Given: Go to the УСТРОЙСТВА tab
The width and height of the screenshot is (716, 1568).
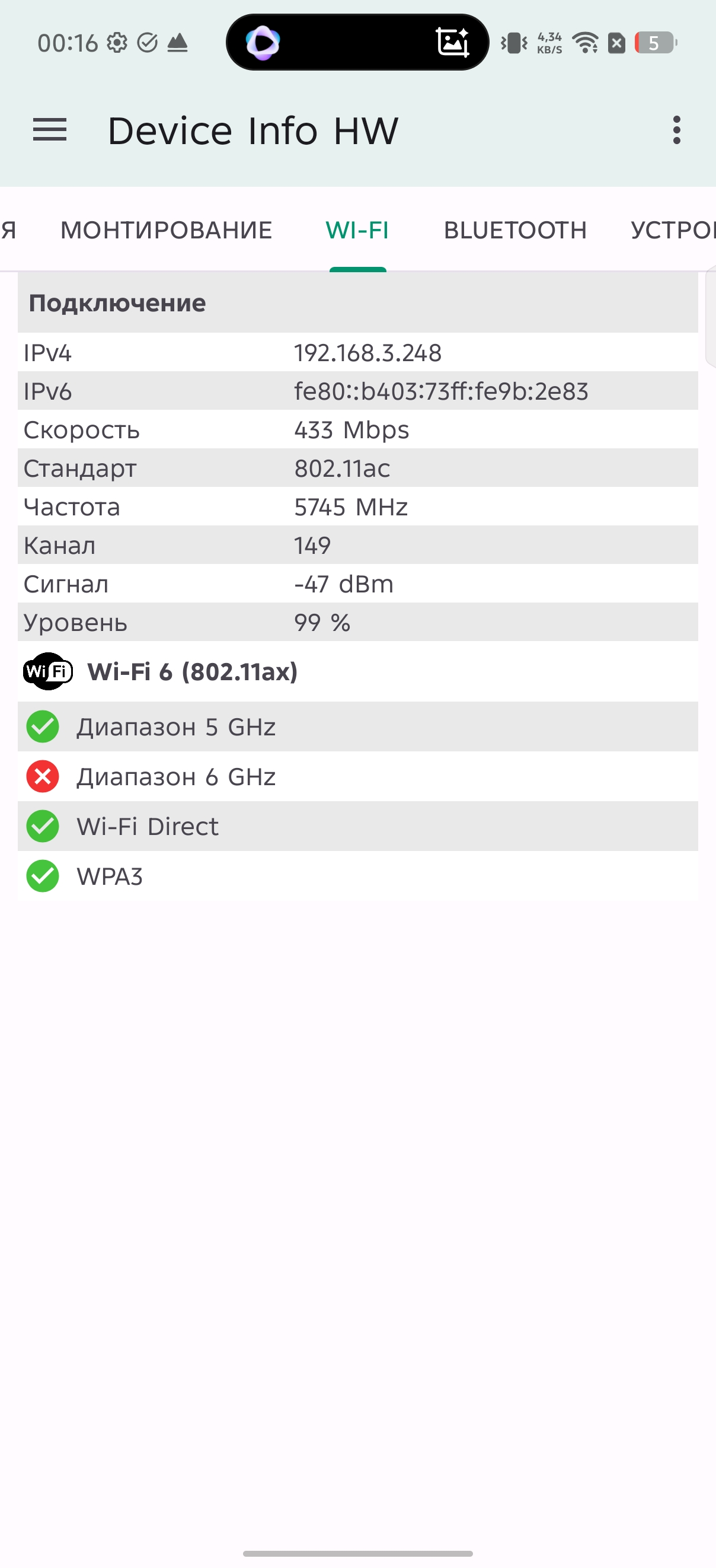Looking at the screenshot, I should pyautogui.click(x=672, y=230).
